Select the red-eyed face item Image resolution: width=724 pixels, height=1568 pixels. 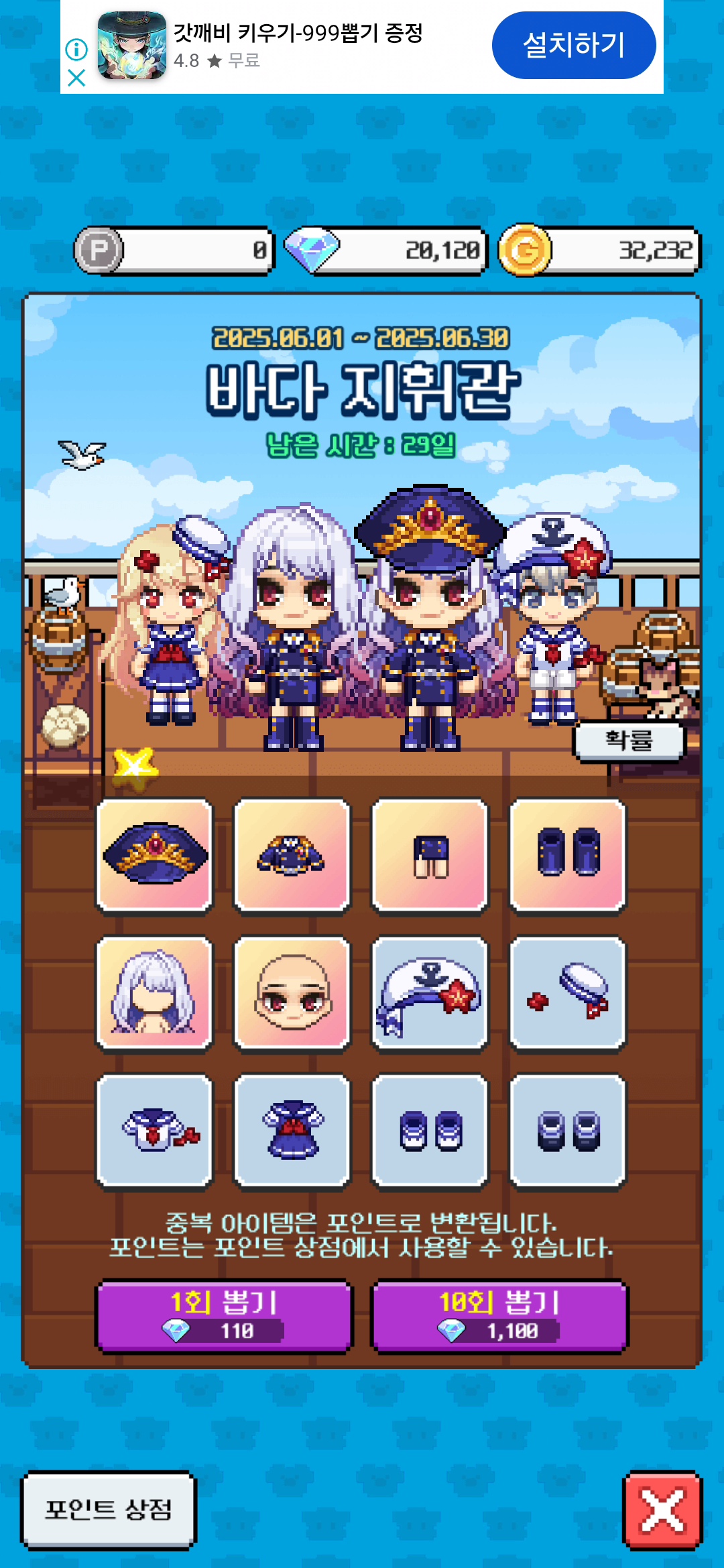[292, 993]
